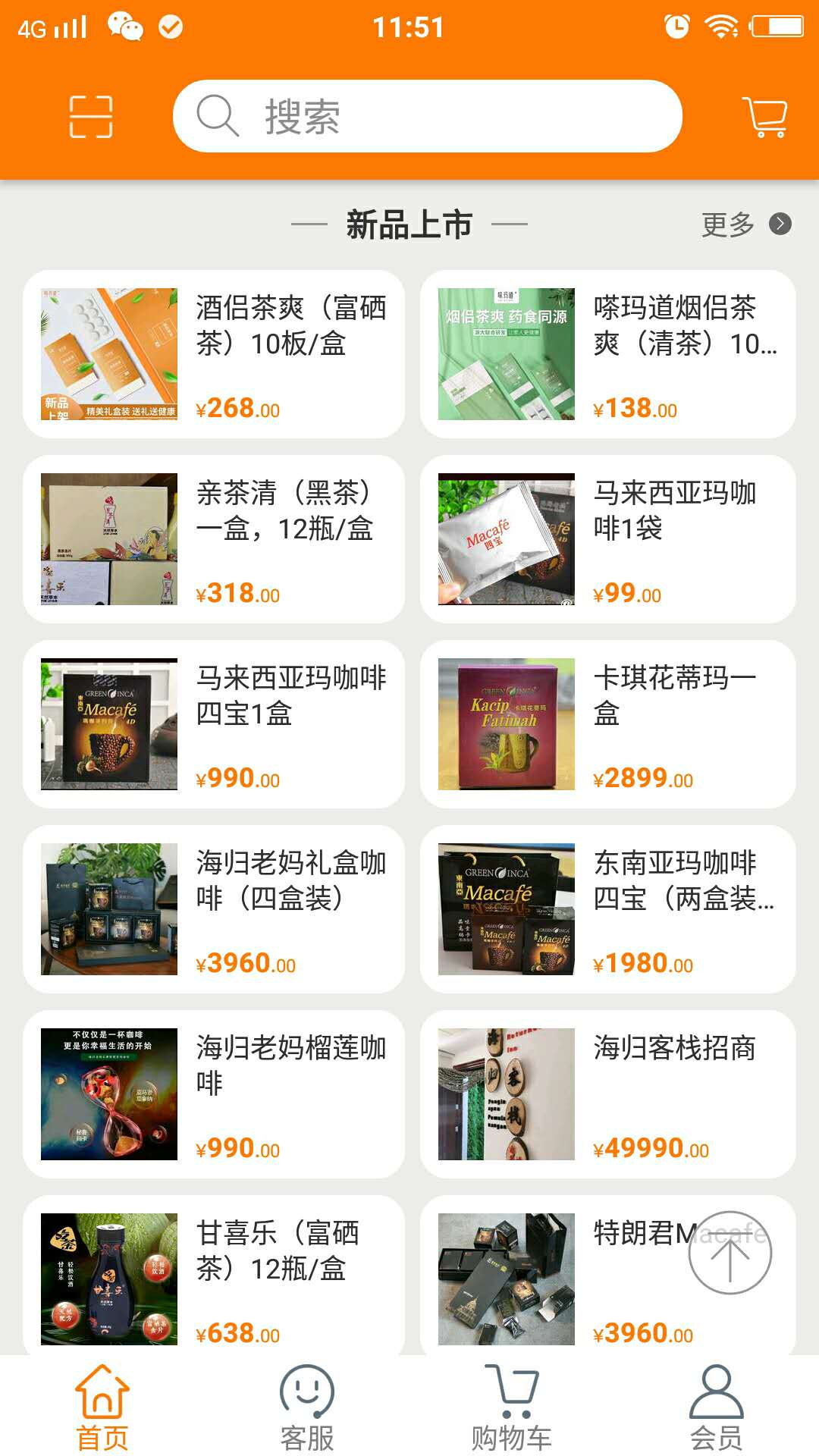View the 海归客栈招商 listing

click(x=608, y=1094)
